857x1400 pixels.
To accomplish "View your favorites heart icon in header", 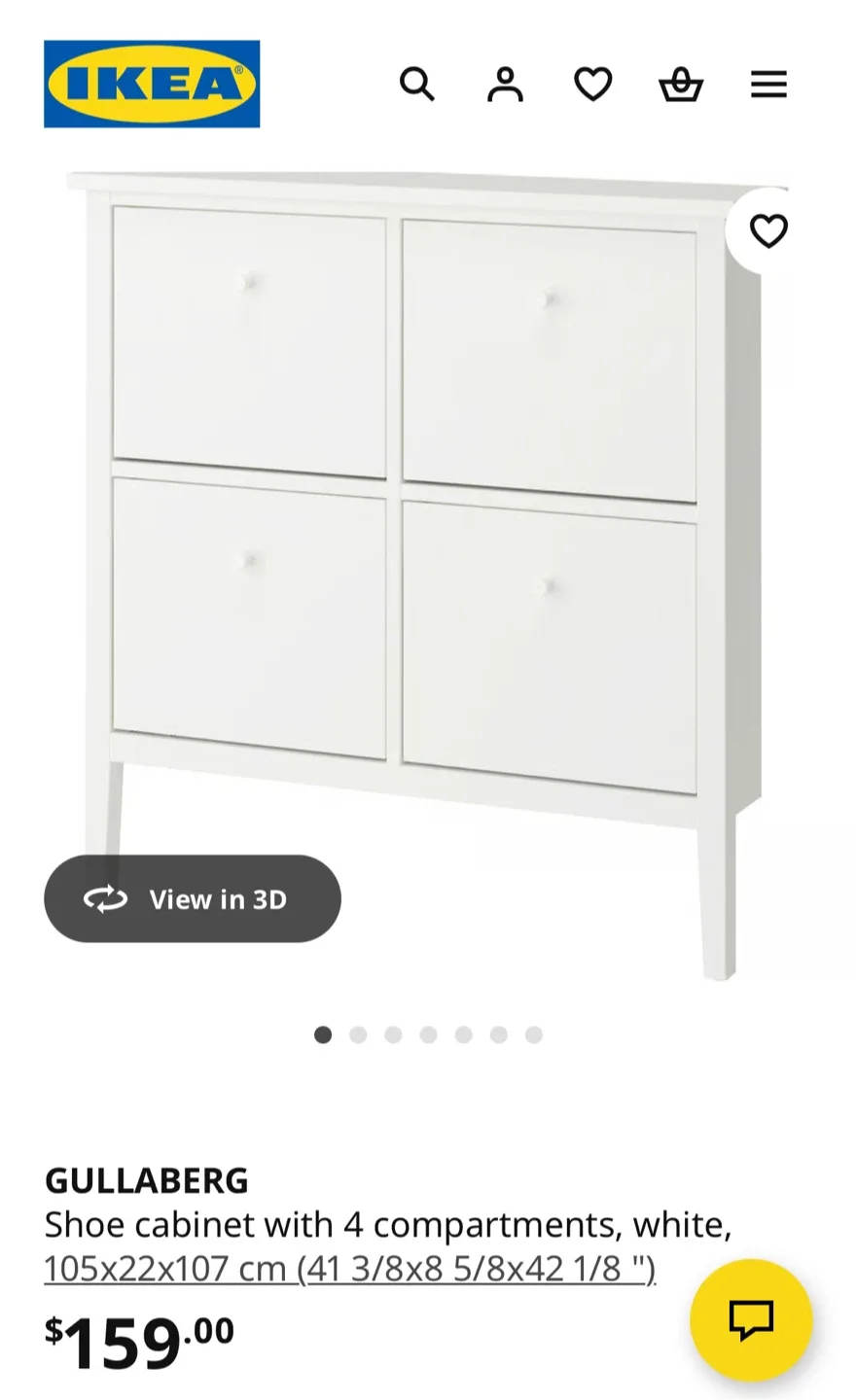I will [593, 85].
